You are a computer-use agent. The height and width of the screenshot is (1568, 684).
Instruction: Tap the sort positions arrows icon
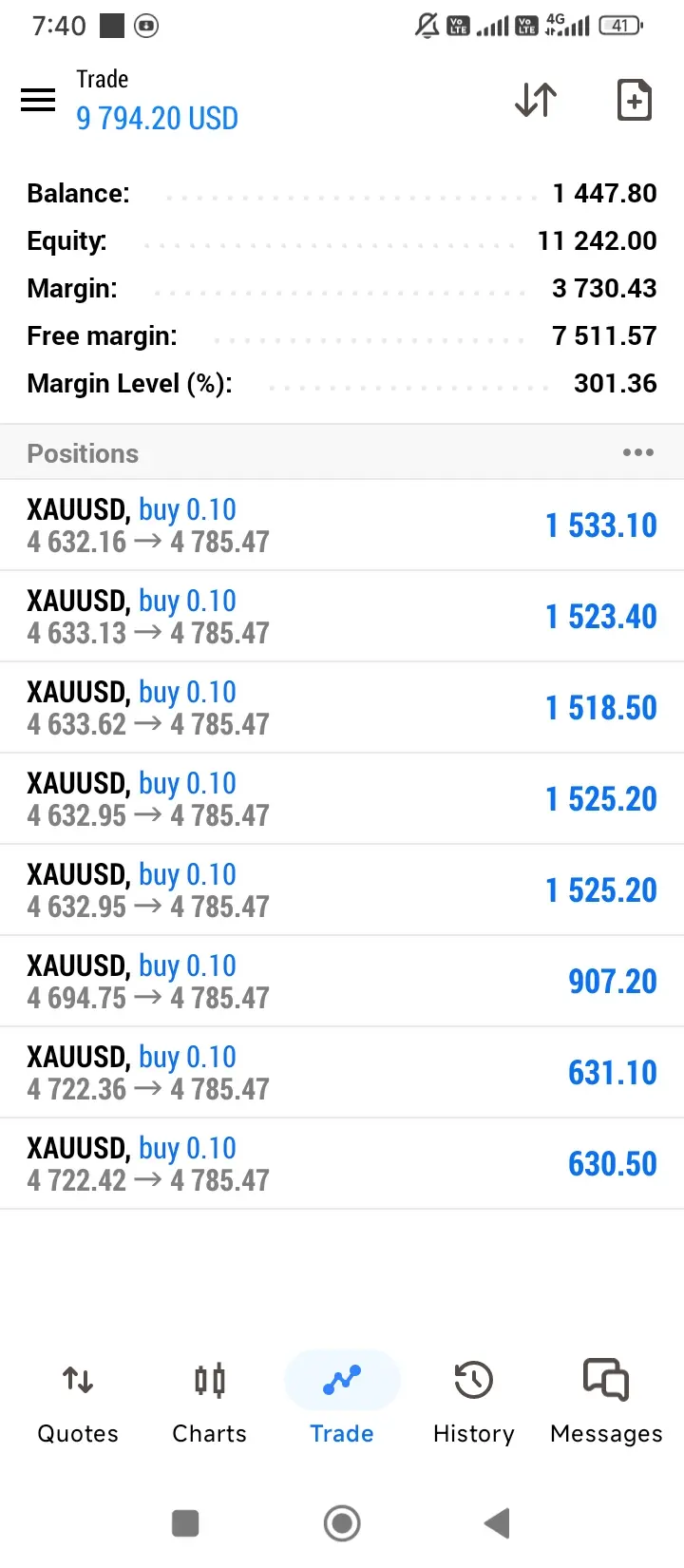[536, 100]
